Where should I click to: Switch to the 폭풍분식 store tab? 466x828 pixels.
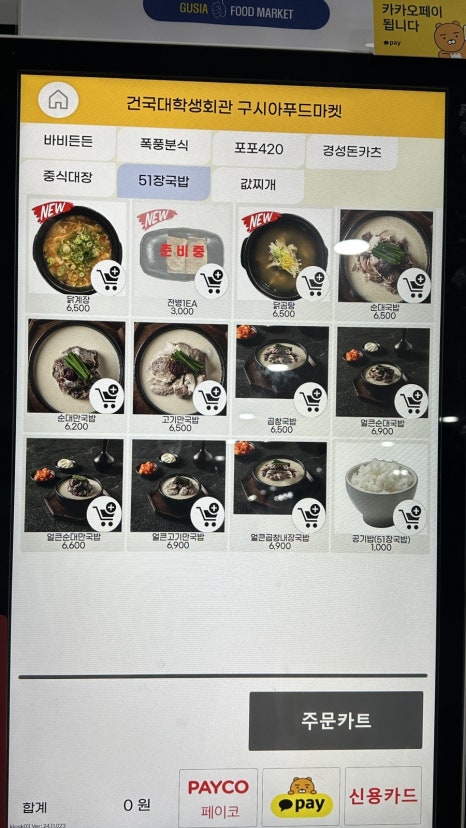(164, 145)
